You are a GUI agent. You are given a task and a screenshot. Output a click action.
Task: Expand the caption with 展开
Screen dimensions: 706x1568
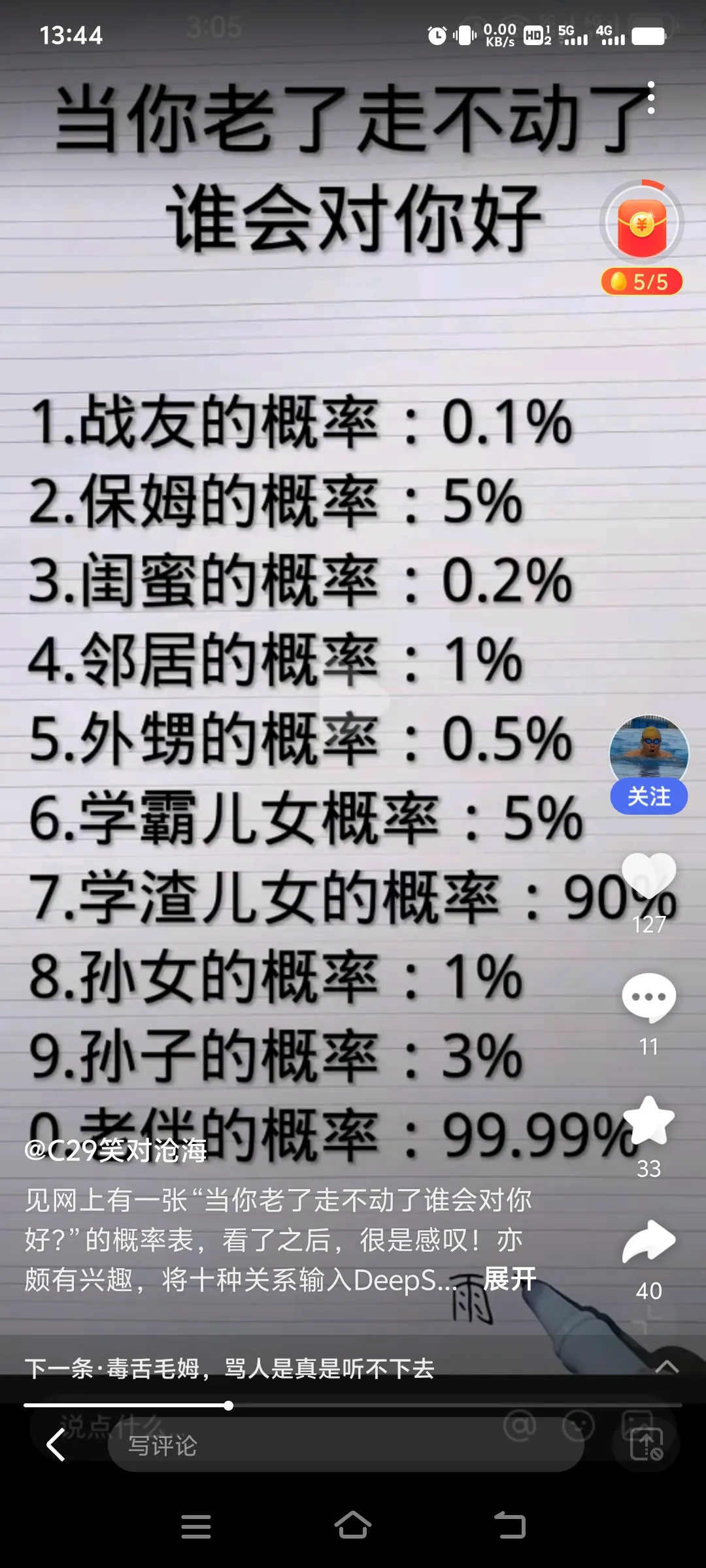[x=509, y=1279]
